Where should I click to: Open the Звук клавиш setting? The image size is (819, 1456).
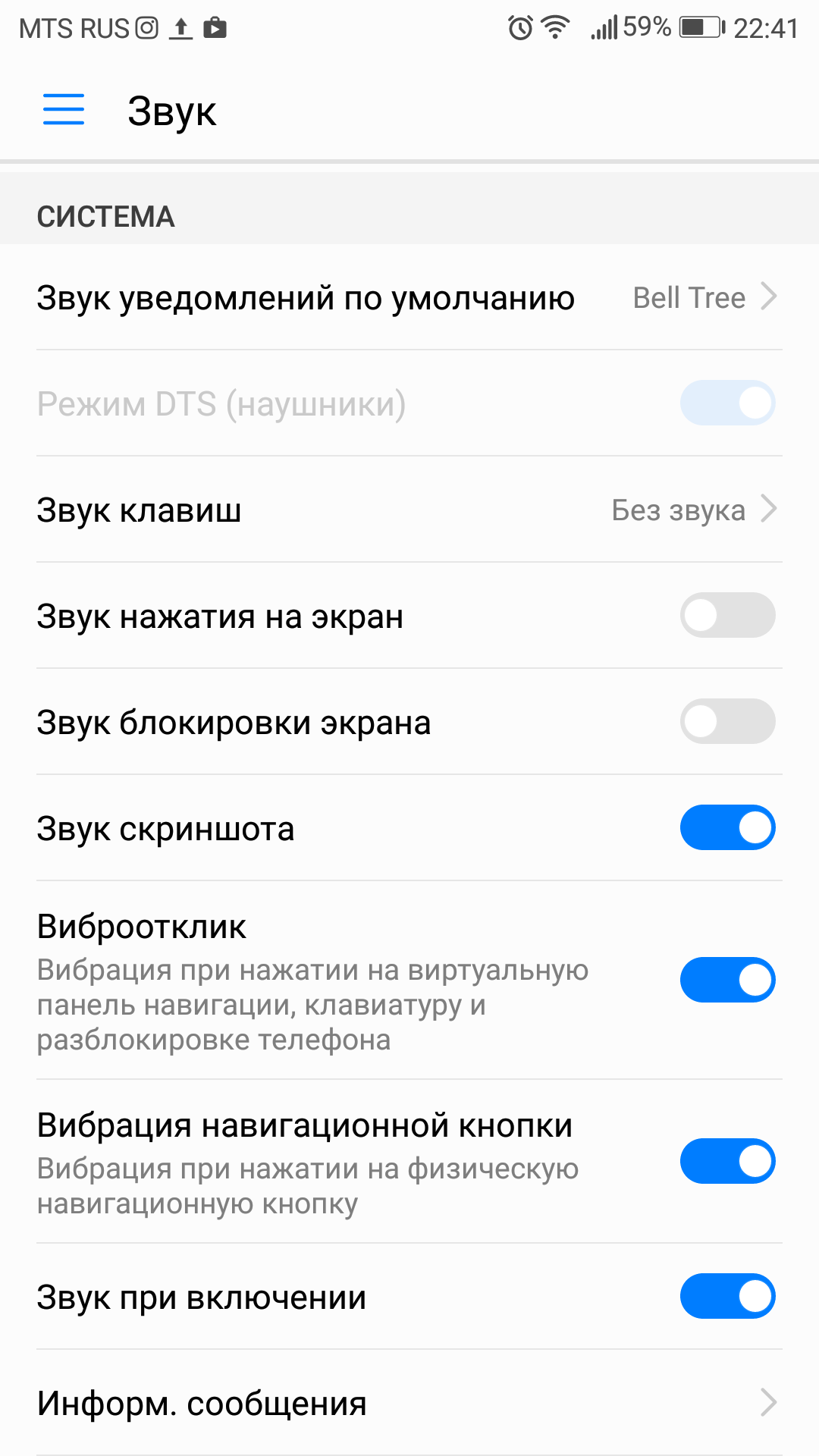click(409, 510)
